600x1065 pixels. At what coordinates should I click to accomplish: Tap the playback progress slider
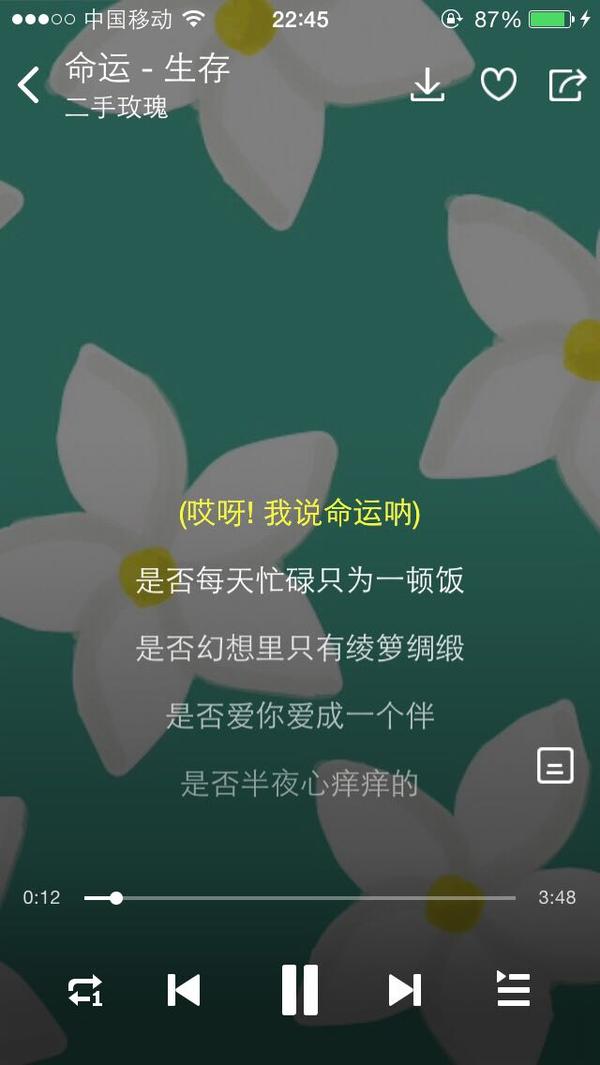point(300,898)
